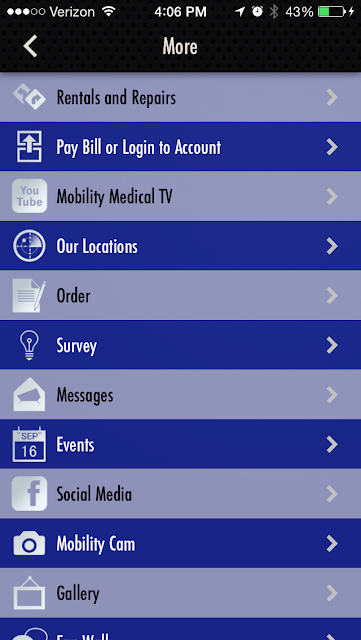
Task: View Our Locations
Action: pyautogui.click(x=180, y=246)
